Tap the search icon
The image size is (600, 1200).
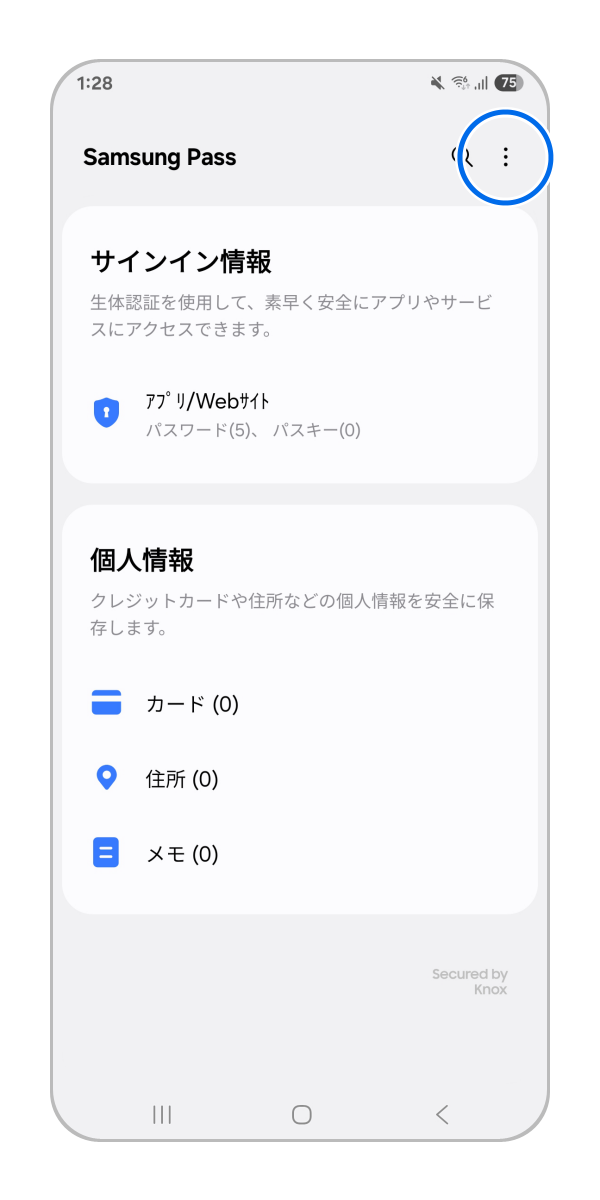(462, 157)
